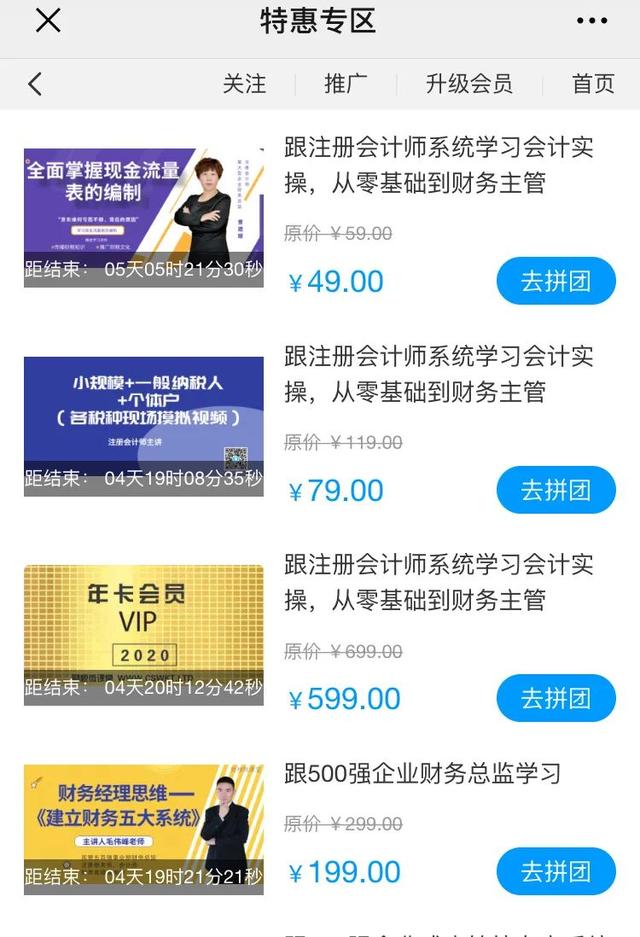Join group buy for ¥49.00 course
This screenshot has height=937, width=640.
coord(556,281)
